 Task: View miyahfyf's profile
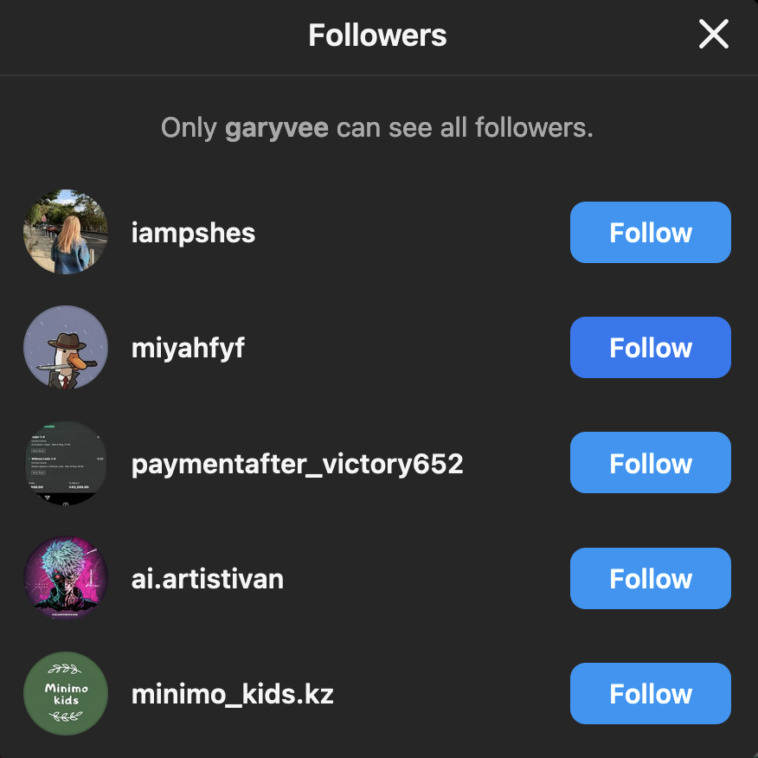(188, 348)
